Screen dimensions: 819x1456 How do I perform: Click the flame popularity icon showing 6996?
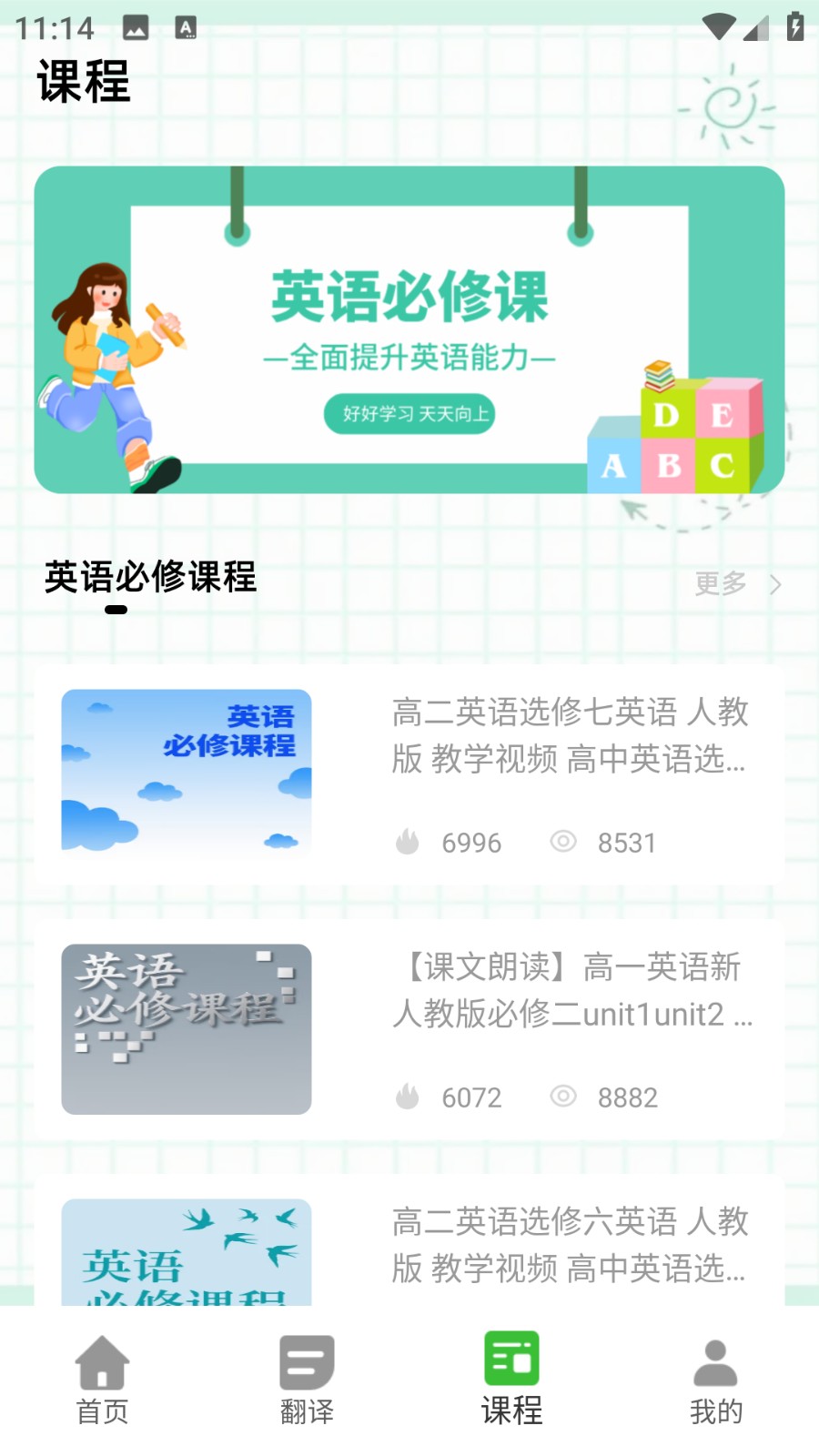coord(408,842)
